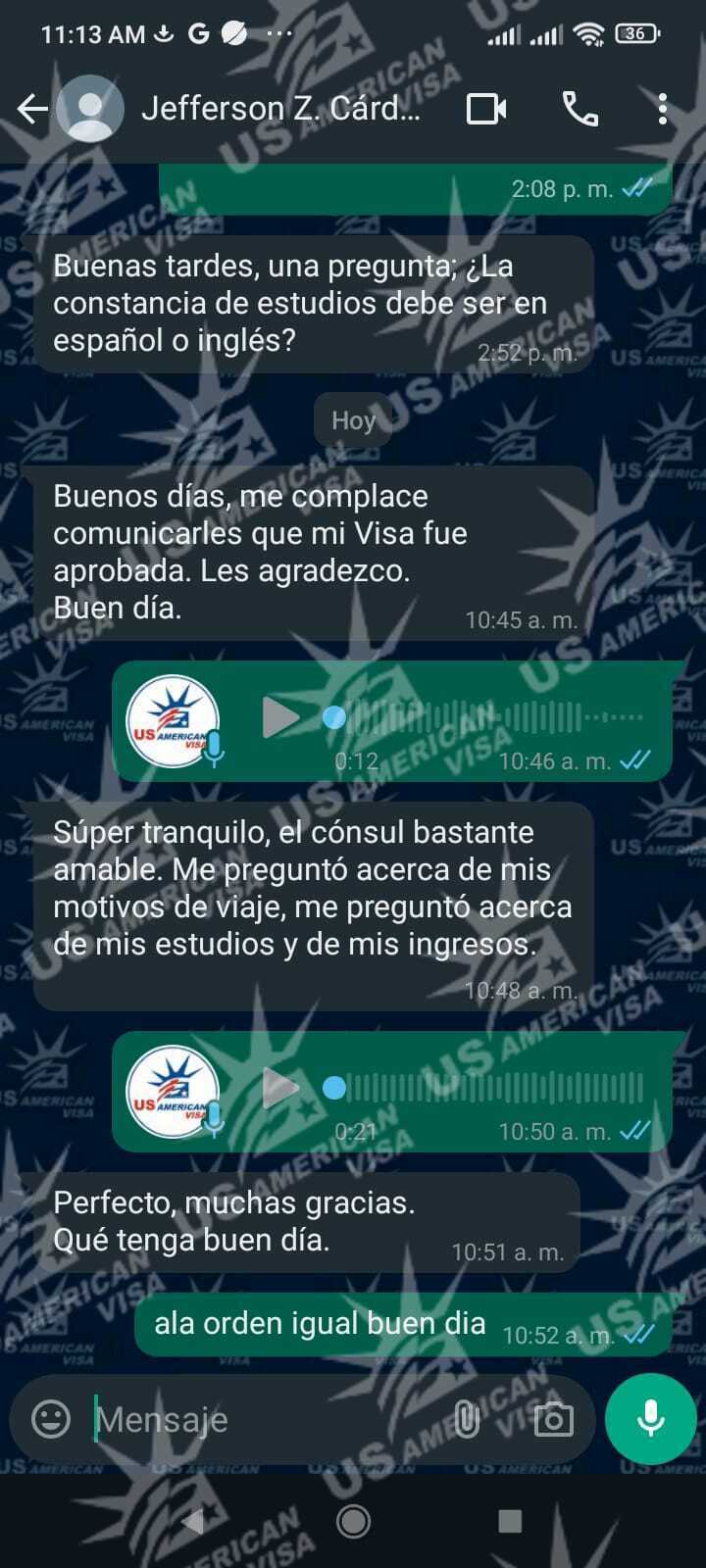Attach a file with the paperclip
Image resolution: width=706 pixels, height=1568 pixels.
coord(468,1419)
